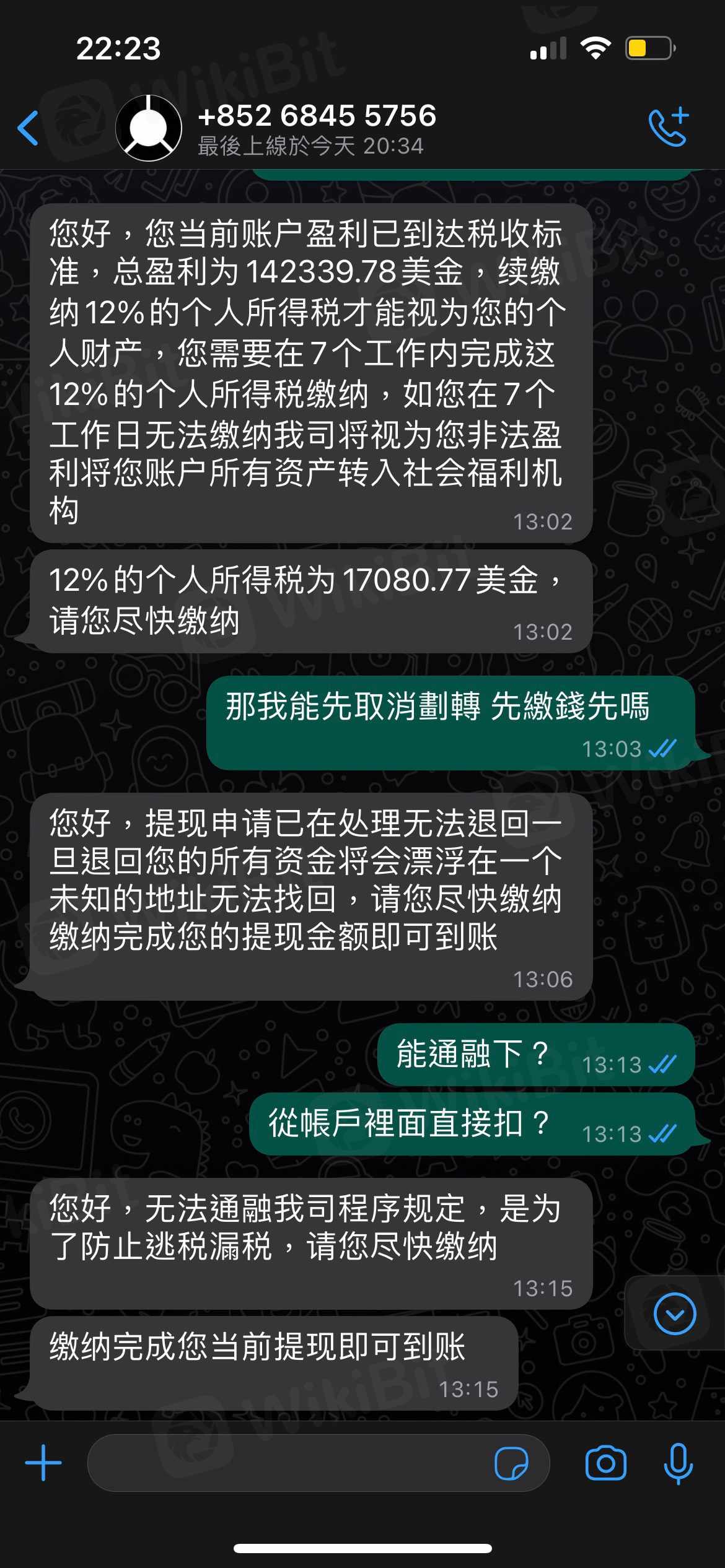
Task: Go back to the chat list
Action: click(29, 128)
